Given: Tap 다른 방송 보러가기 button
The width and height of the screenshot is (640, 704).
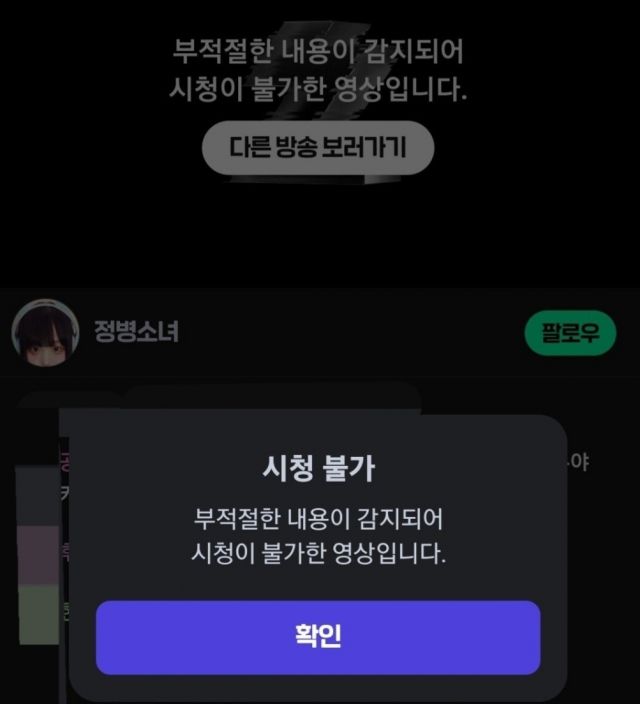Looking at the screenshot, I should click(318, 149).
